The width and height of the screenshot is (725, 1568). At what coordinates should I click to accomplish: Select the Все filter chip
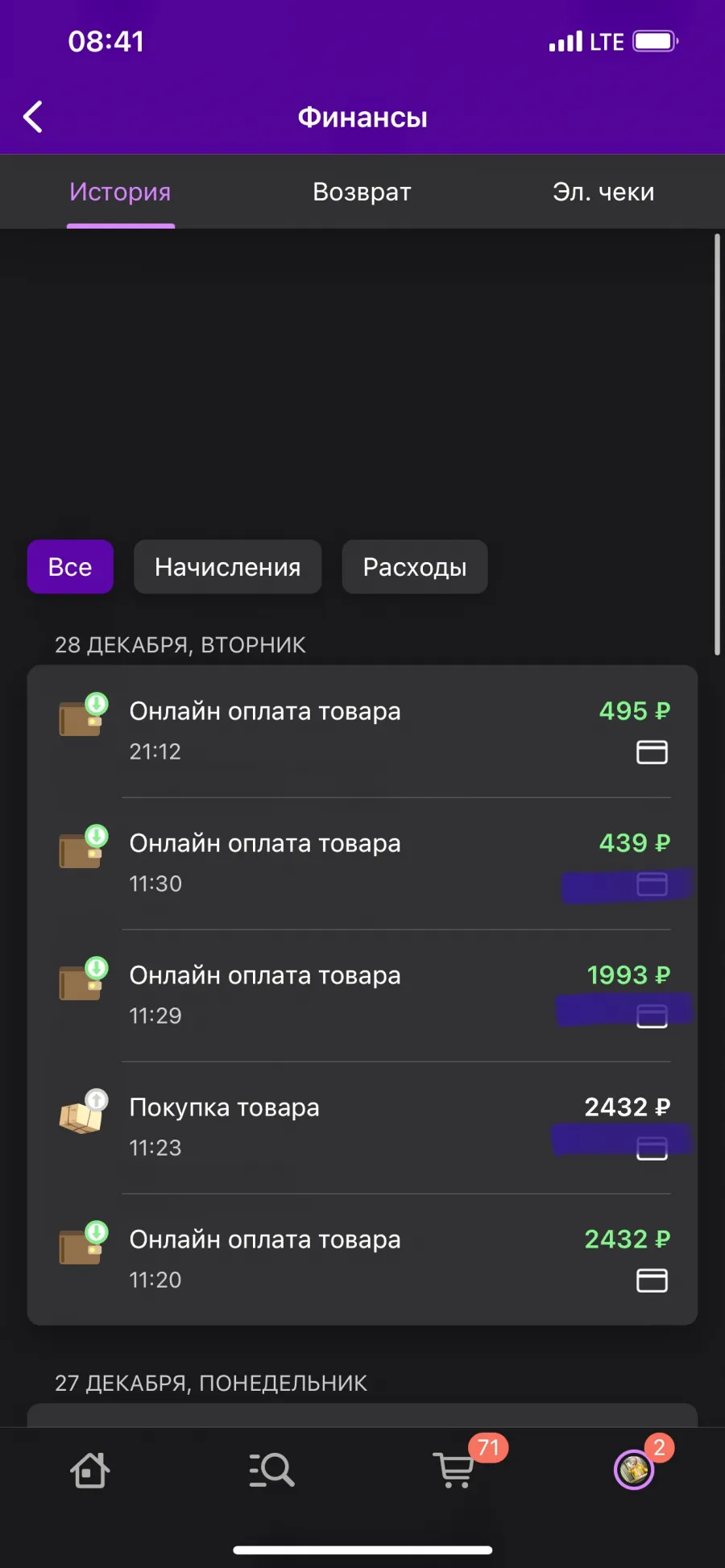(x=70, y=567)
